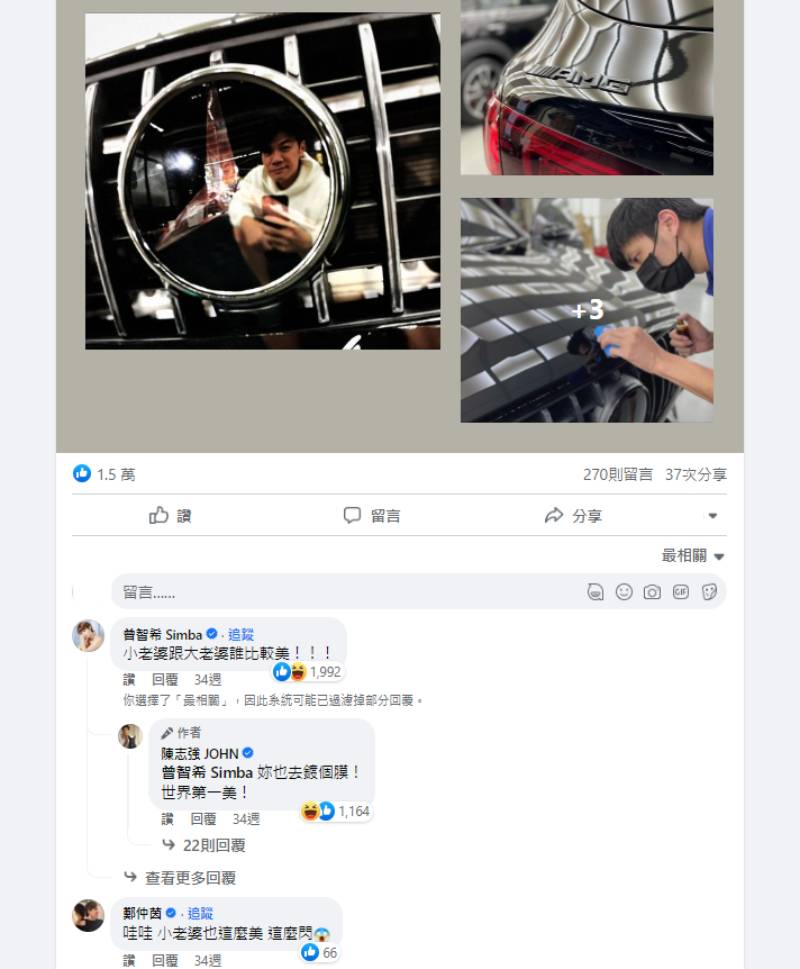The image size is (800, 969).
Task: Open the emoji picker in comment box
Action: click(624, 592)
